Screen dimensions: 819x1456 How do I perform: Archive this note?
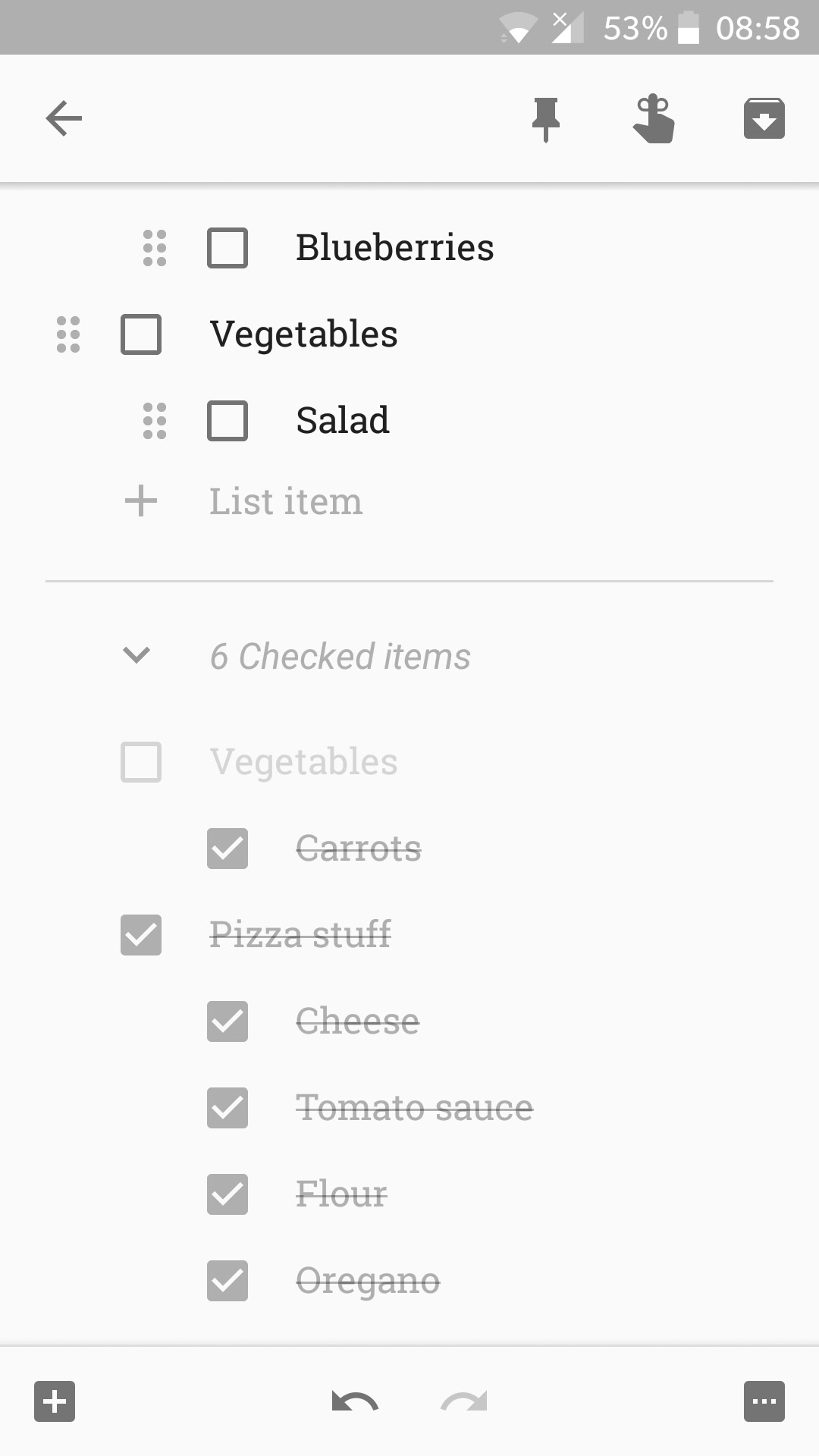[x=764, y=119]
